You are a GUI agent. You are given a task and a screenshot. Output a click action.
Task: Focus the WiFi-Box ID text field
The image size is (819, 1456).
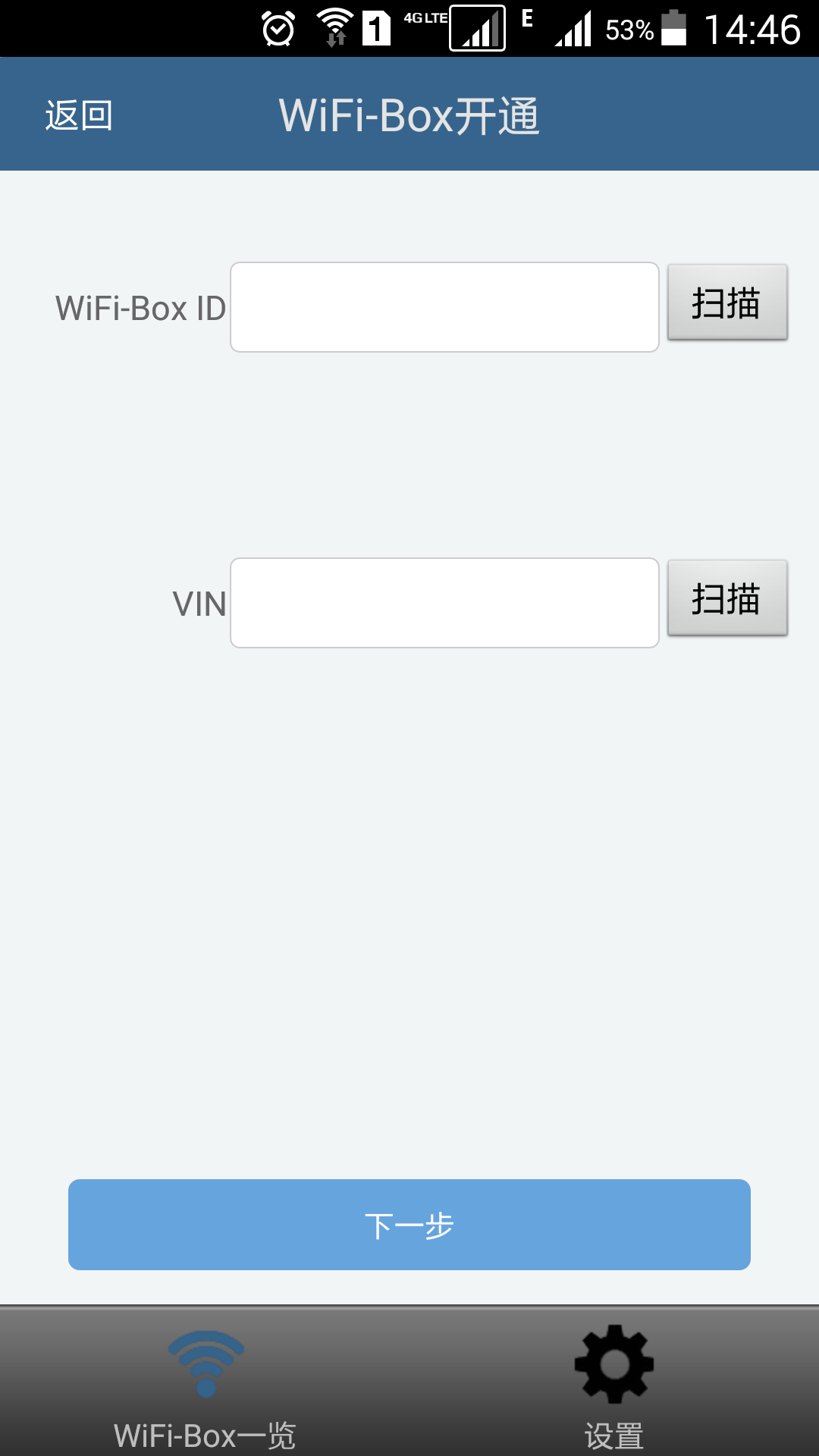click(x=444, y=307)
